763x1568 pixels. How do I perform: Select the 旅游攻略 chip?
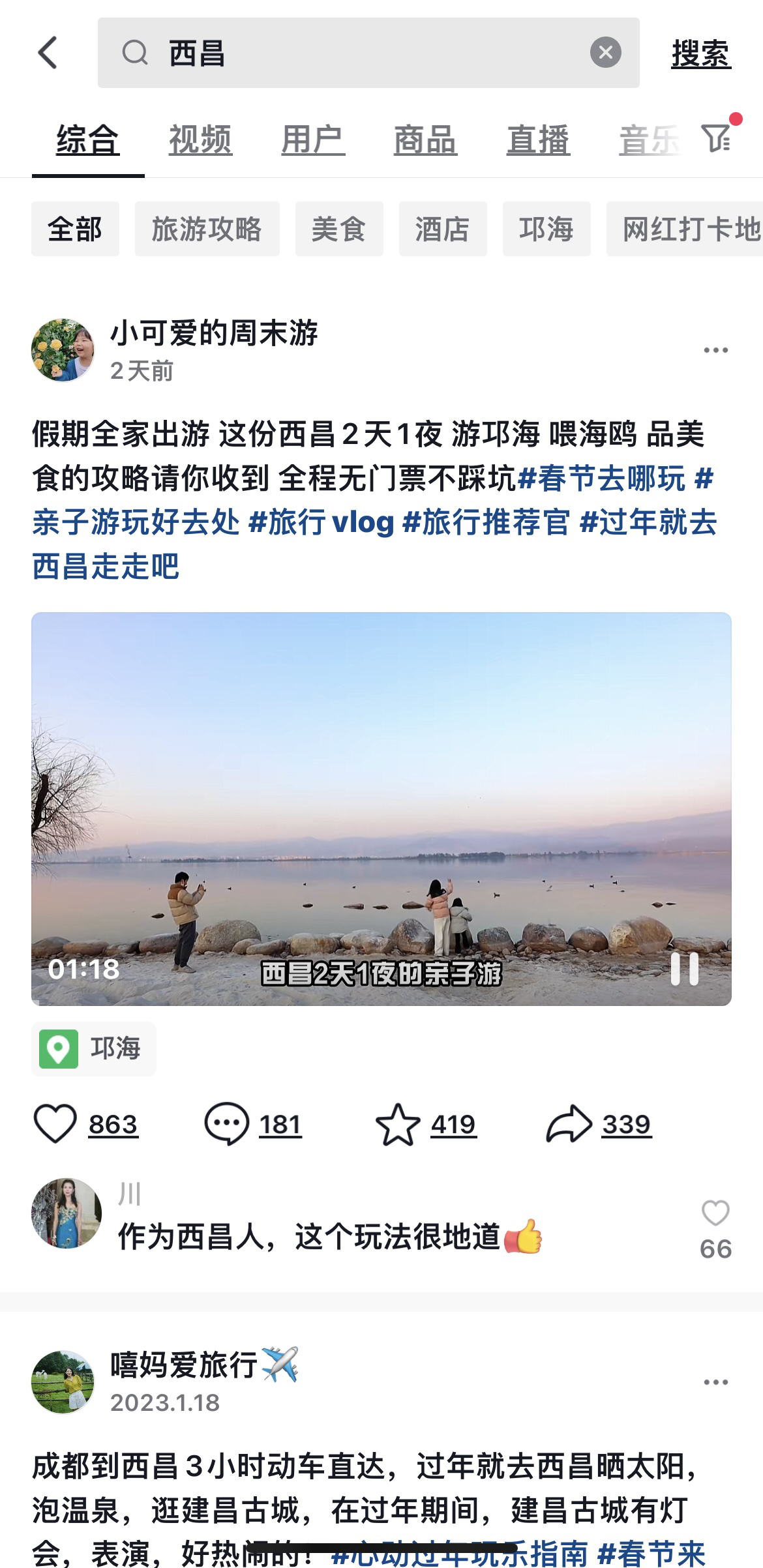[x=207, y=229]
